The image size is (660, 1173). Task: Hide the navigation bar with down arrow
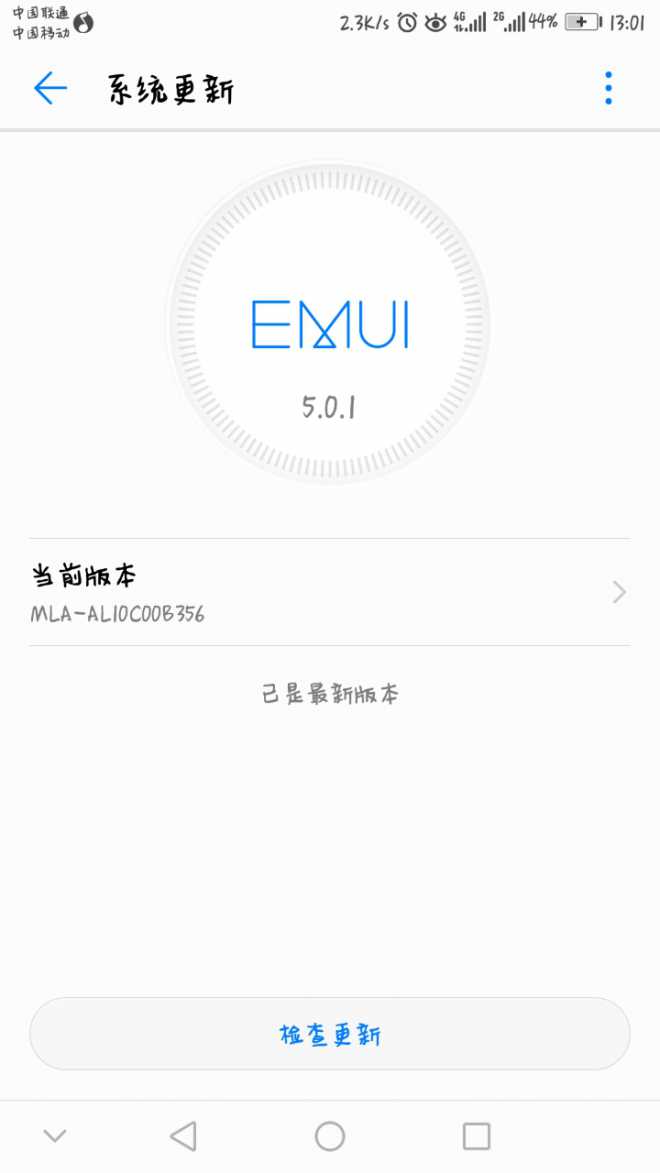click(55, 1135)
